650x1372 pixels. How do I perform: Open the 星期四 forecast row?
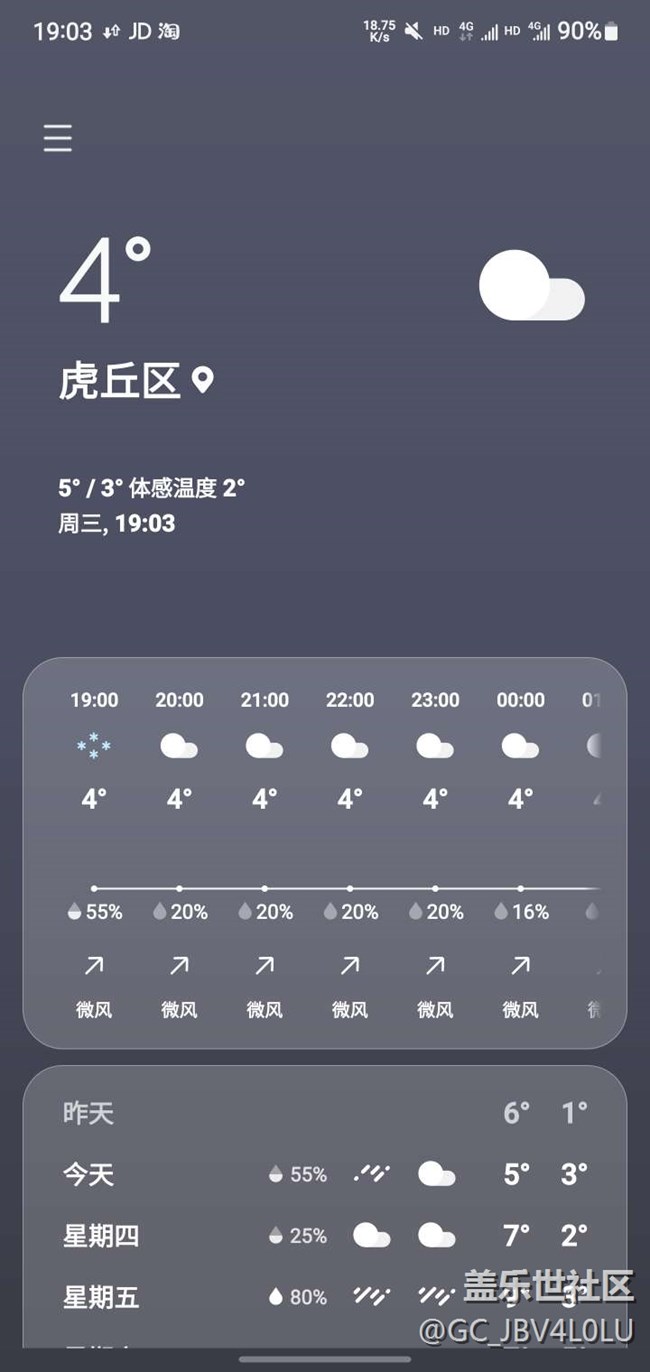click(325, 1236)
